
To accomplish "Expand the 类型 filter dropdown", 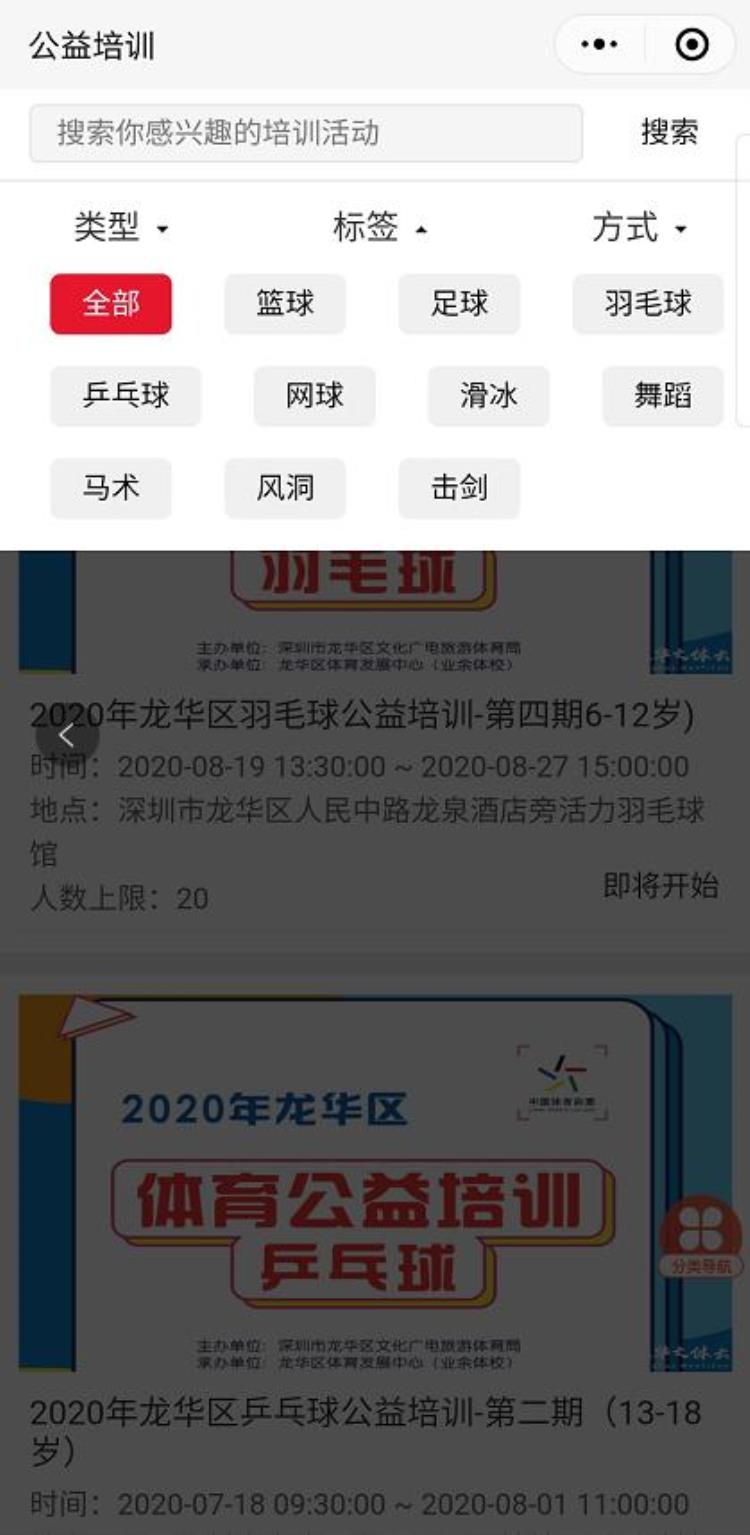I will pos(121,228).
